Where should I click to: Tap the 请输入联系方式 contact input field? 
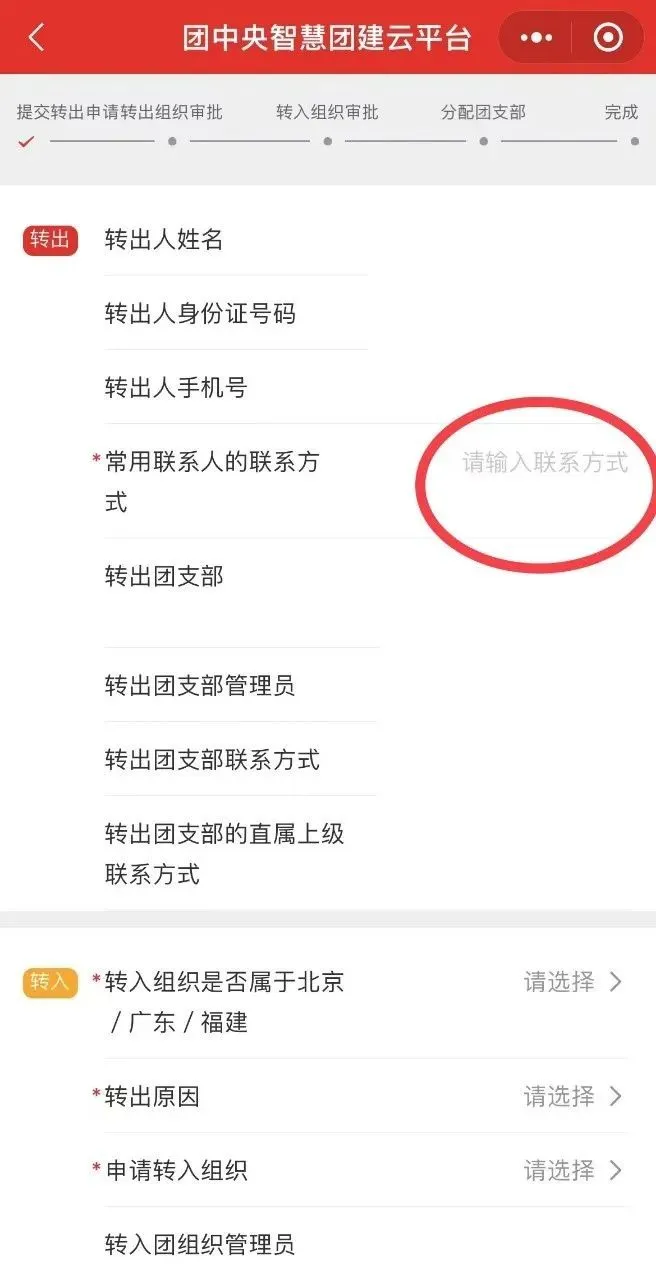544,463
